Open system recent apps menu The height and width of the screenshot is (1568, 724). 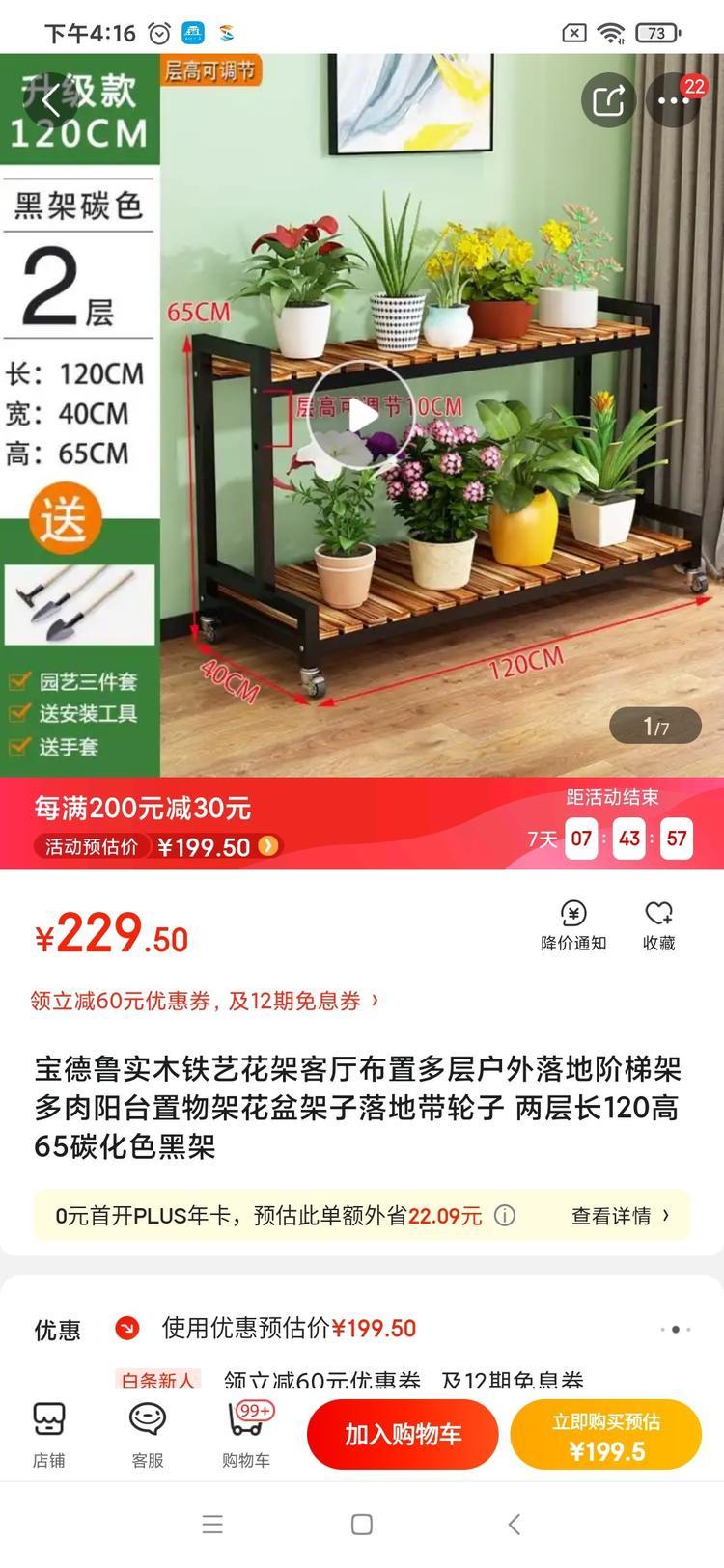tap(212, 1525)
